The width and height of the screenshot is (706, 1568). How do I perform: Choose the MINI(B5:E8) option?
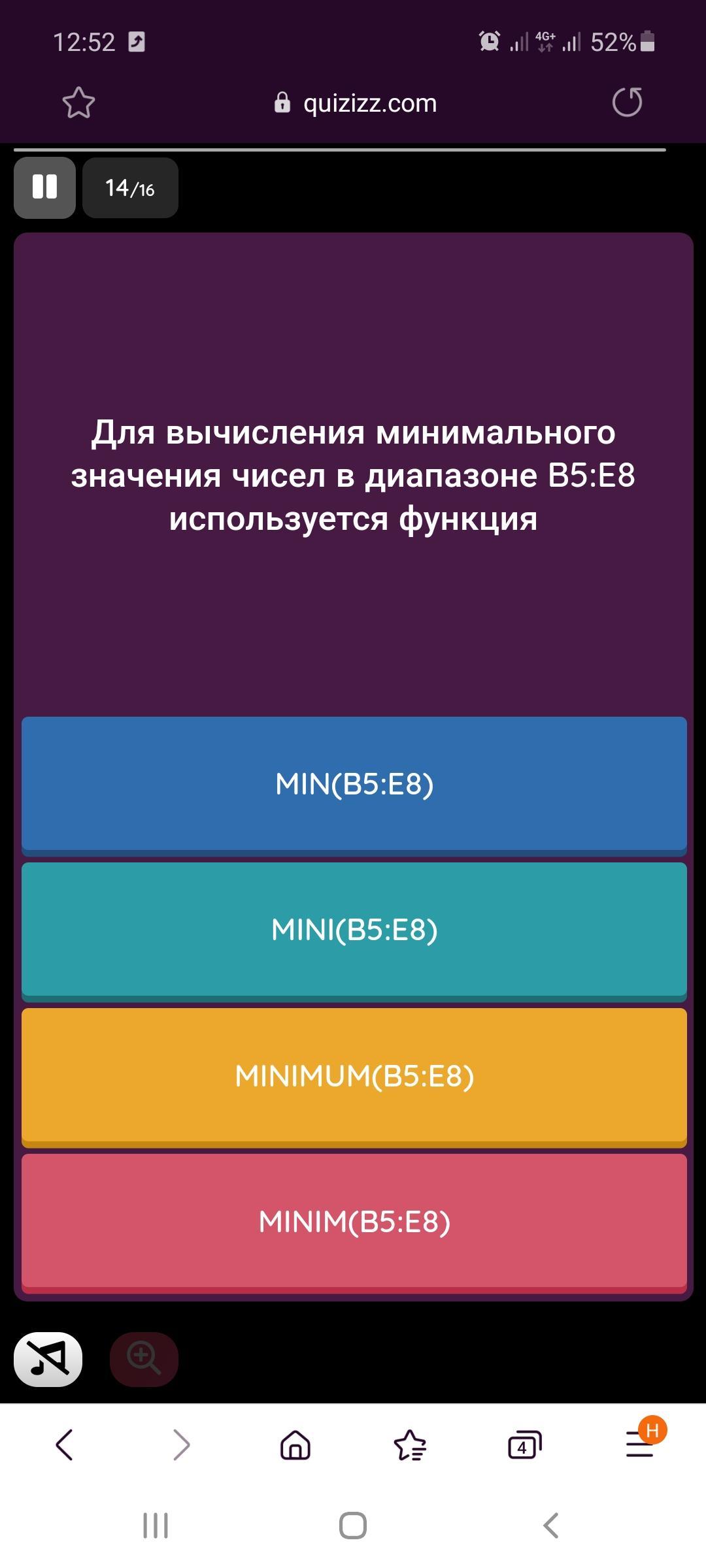tap(354, 930)
